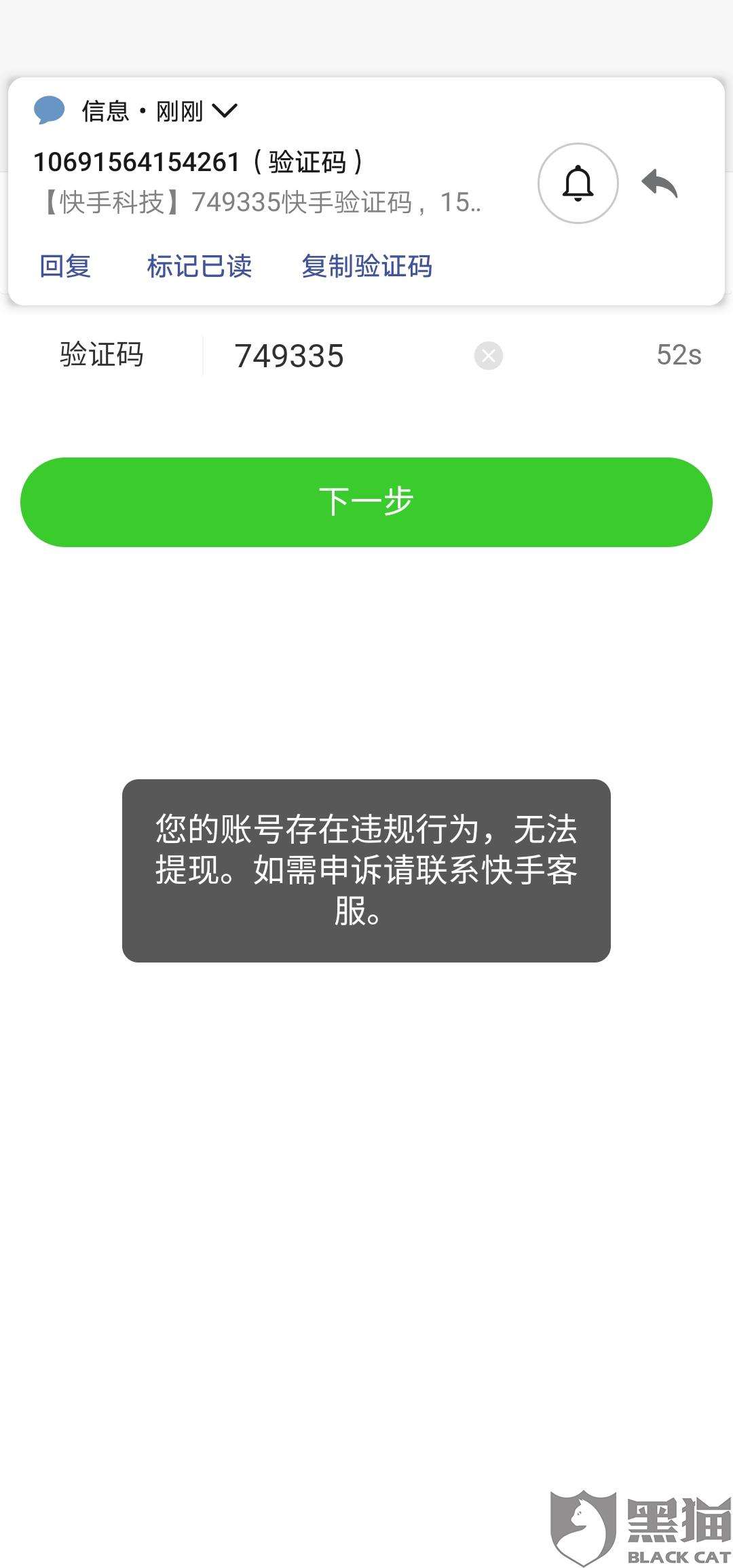Viewport: 733px width, 1568px height.
Task: Tap the bell notification icon
Action: (578, 182)
